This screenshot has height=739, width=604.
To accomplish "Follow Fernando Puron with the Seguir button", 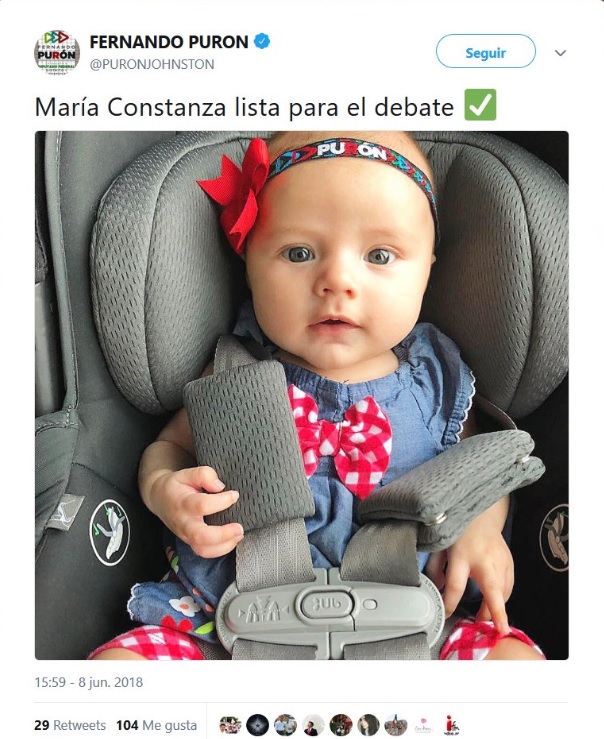I will tap(485, 52).
